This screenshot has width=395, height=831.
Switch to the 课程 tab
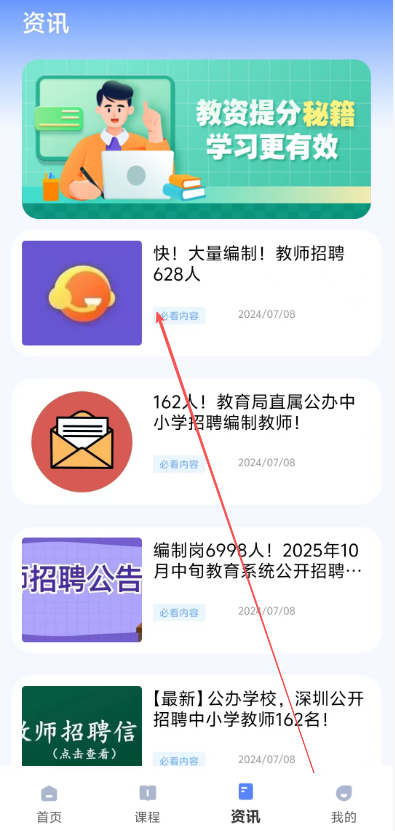tap(147, 804)
